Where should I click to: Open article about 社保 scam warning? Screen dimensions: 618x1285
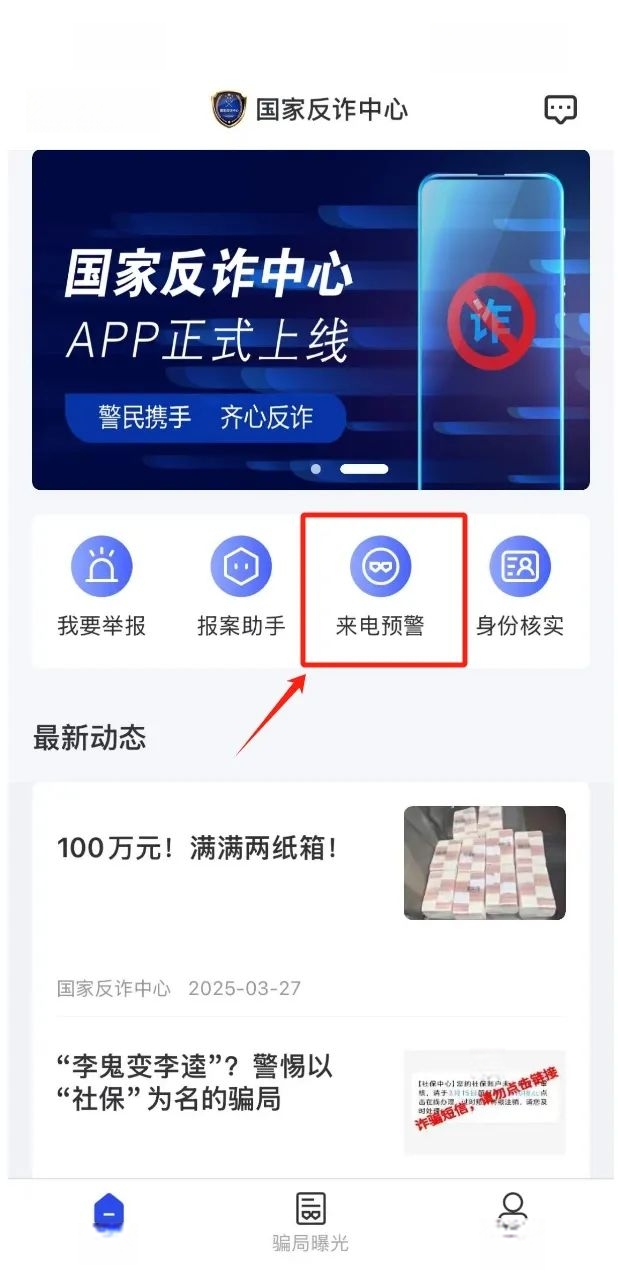(x=195, y=1084)
